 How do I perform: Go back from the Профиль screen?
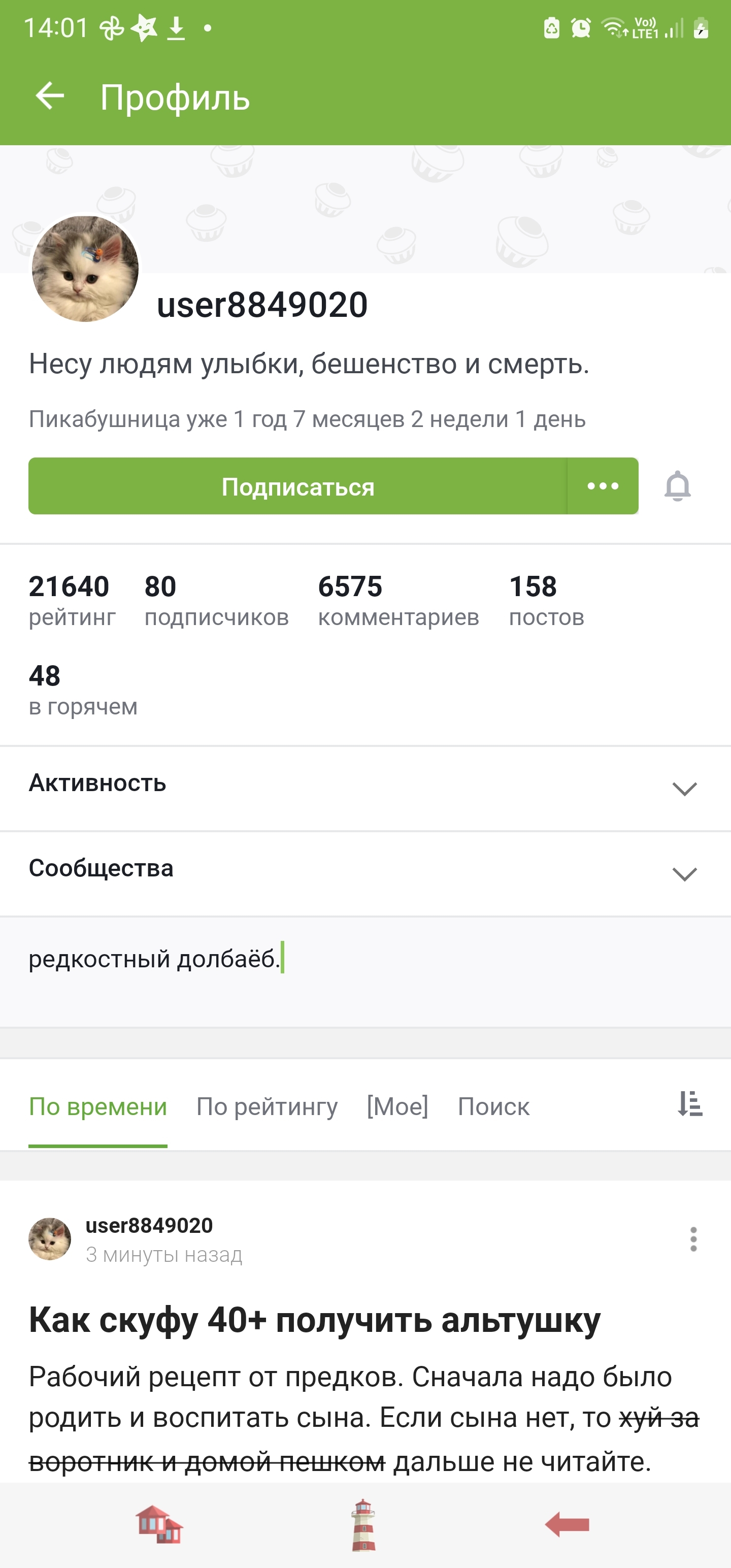(x=50, y=96)
